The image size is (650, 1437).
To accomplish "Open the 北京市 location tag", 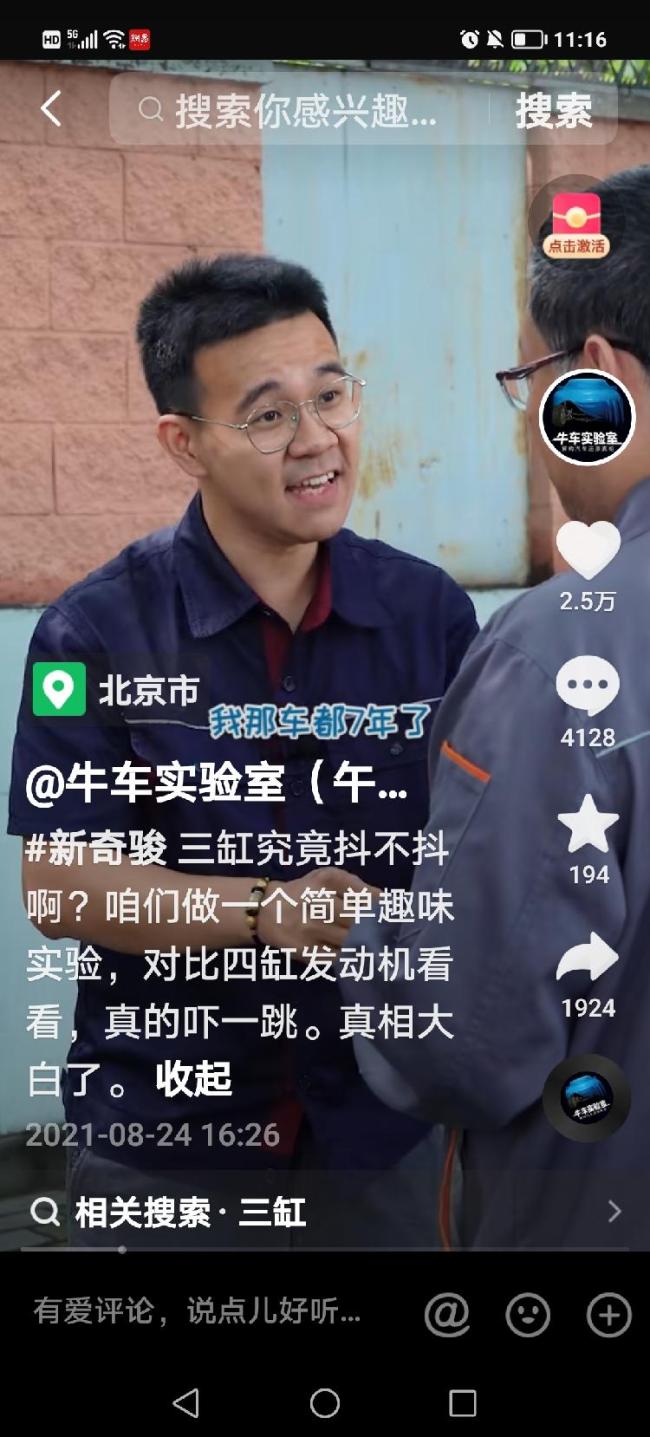I will pos(118,690).
